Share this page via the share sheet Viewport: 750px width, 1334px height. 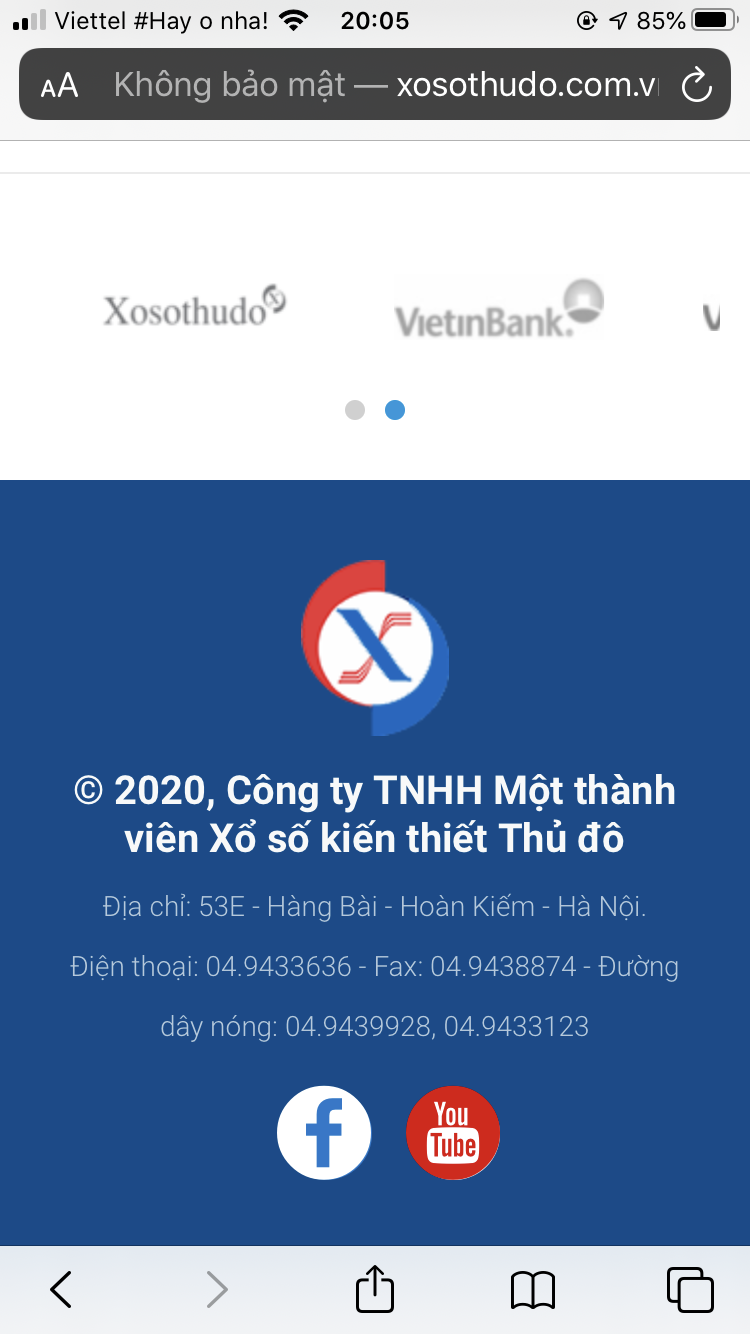coord(375,1288)
